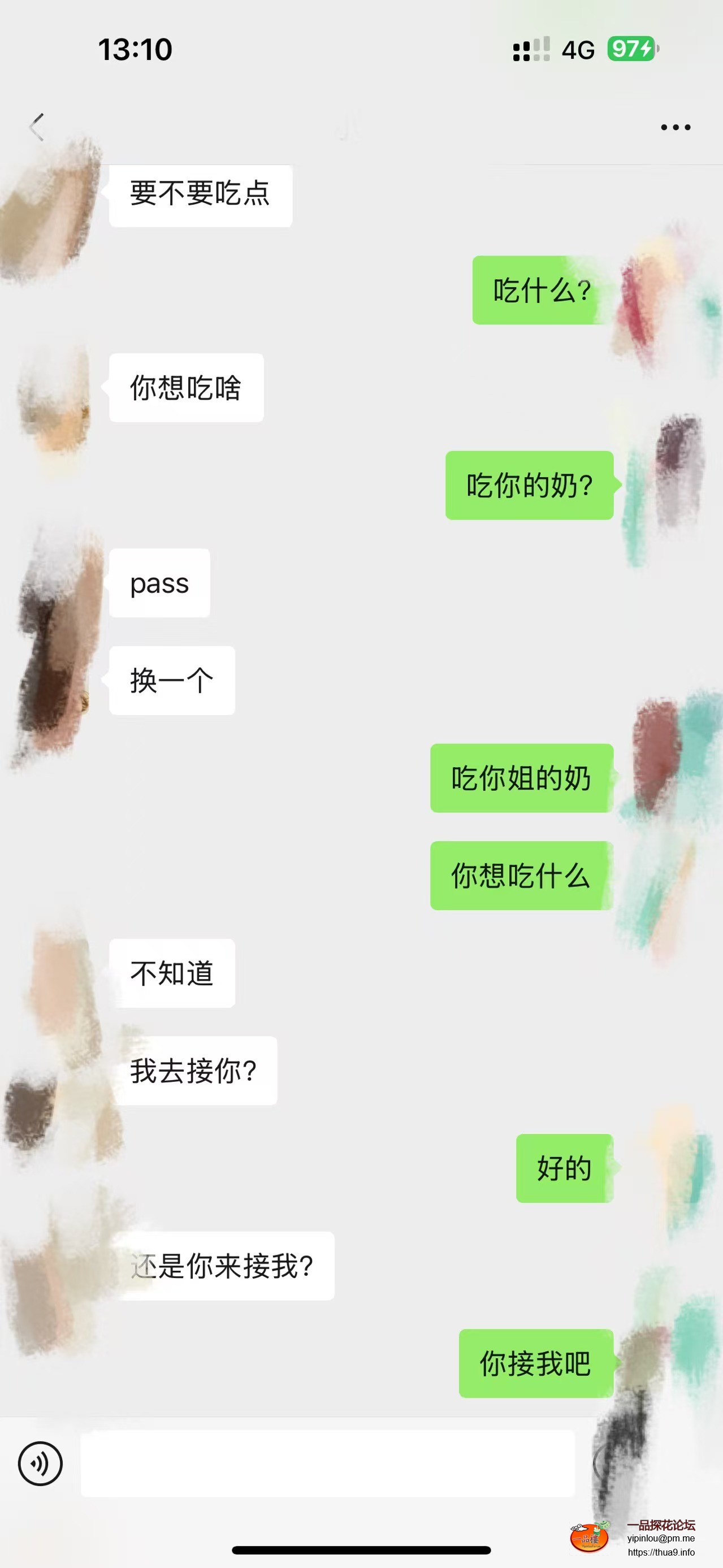
Task: Tap the back chevron to leave the chat
Action: (x=37, y=126)
